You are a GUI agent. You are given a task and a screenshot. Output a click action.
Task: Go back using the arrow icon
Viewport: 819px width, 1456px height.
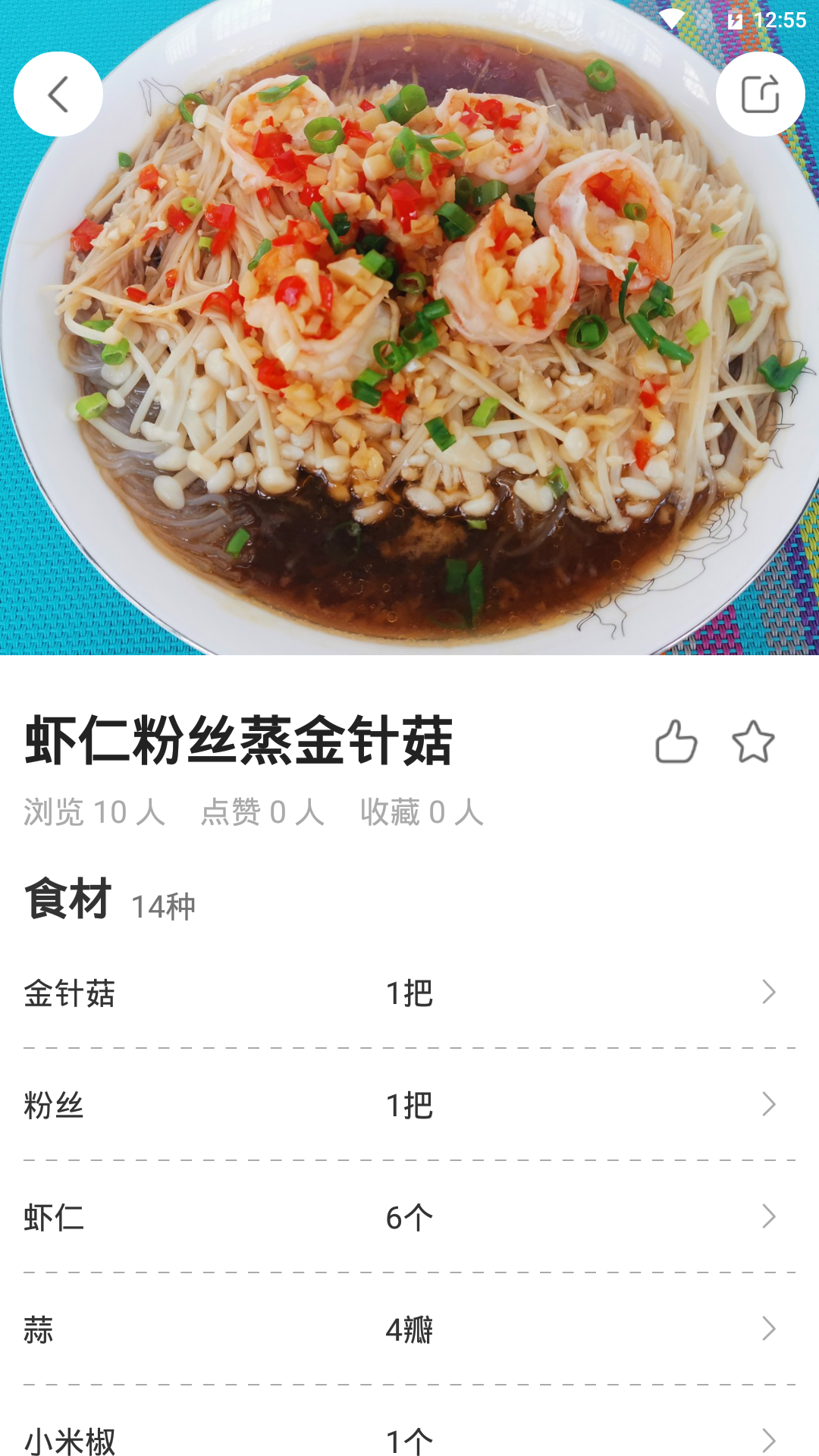[x=58, y=94]
